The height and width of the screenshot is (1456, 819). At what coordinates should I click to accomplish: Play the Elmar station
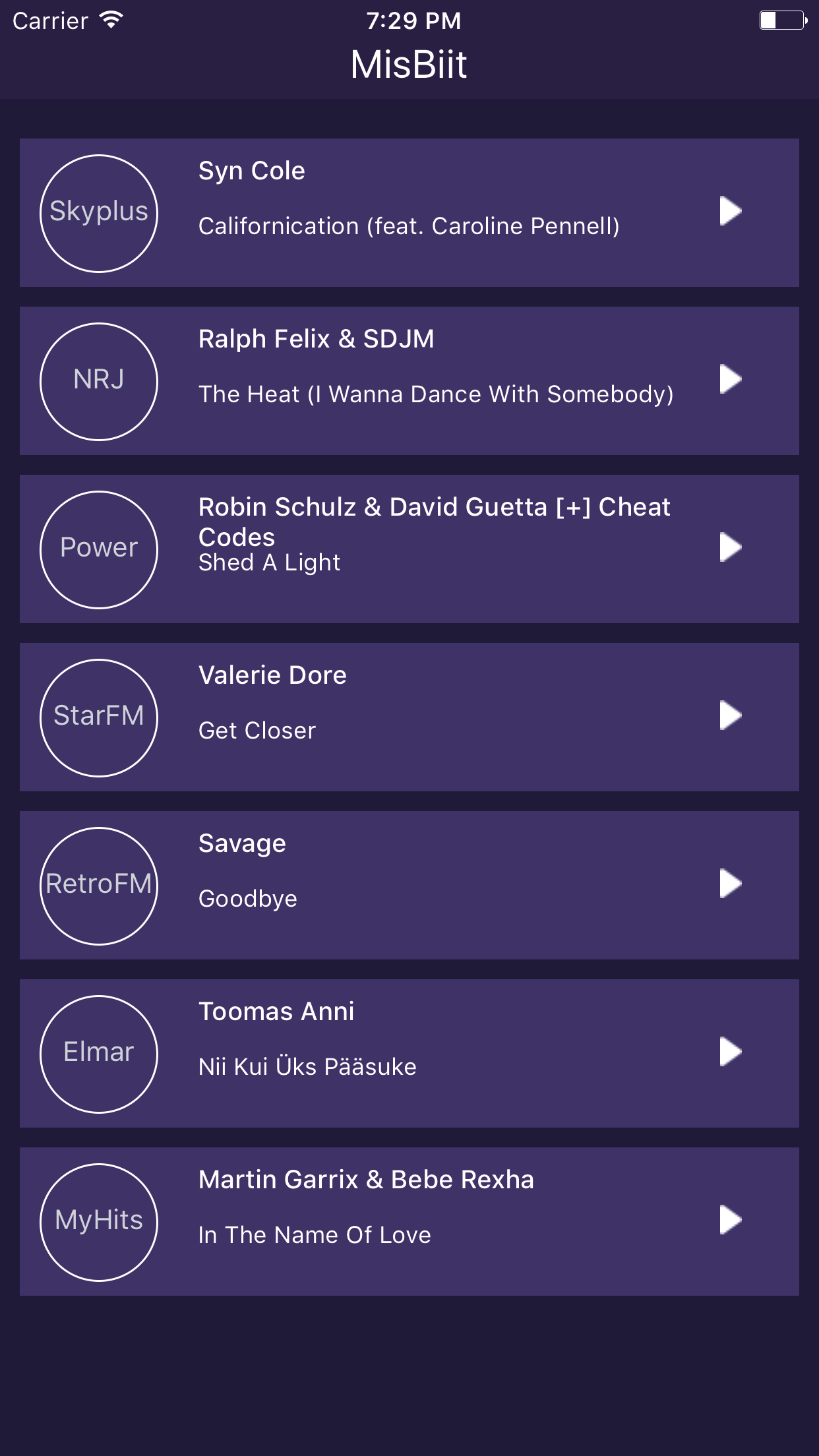731,1052
